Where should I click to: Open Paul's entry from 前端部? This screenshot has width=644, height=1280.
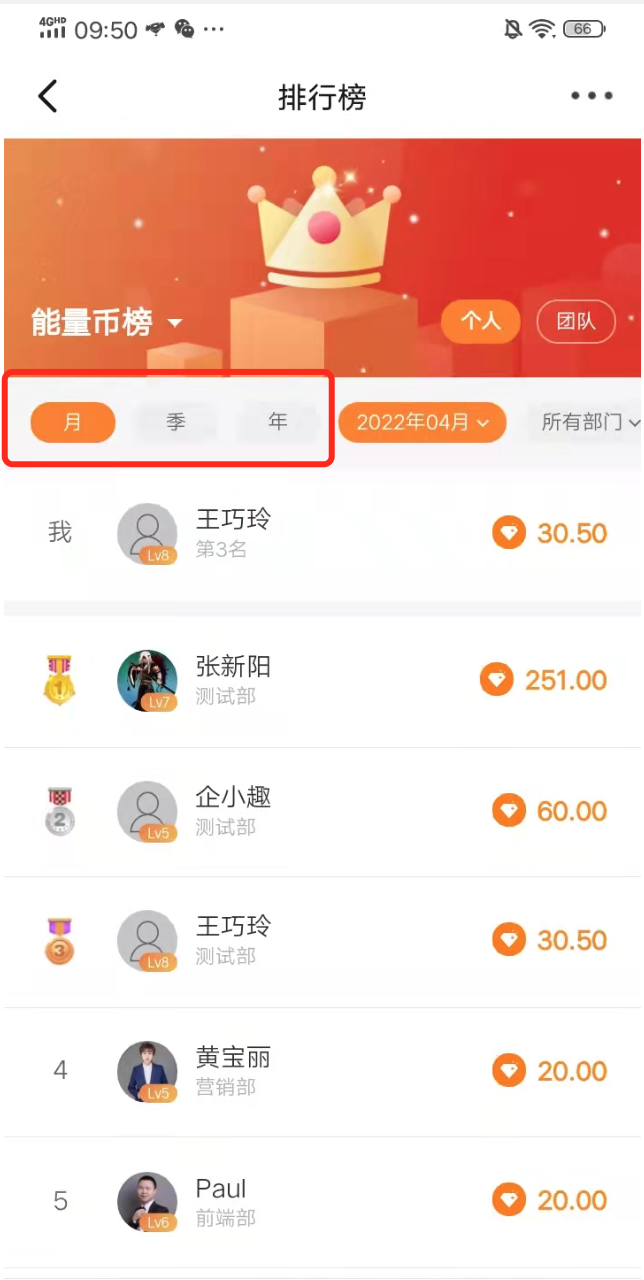(x=322, y=1201)
